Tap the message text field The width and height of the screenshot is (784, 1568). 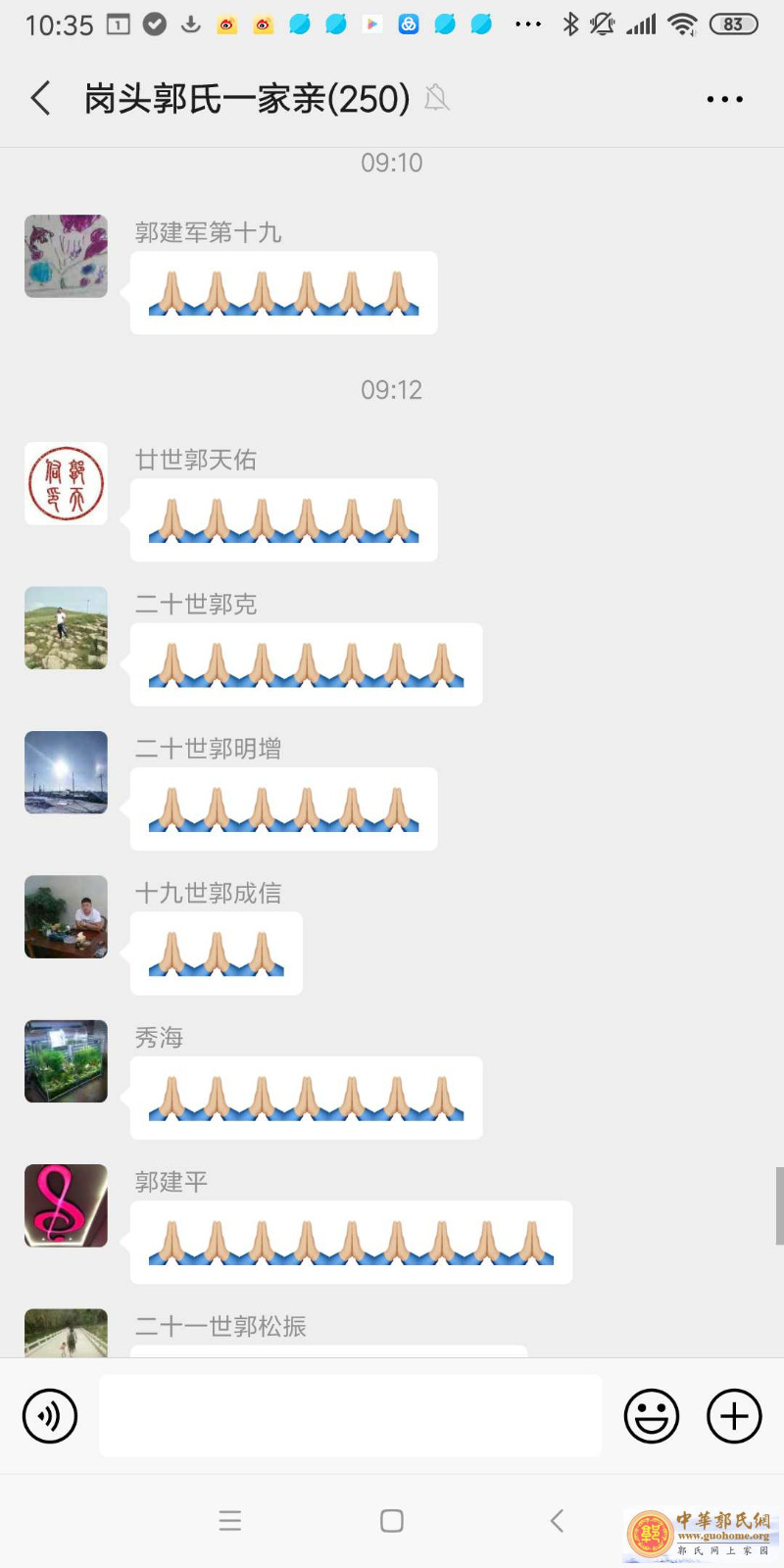[x=350, y=1416]
